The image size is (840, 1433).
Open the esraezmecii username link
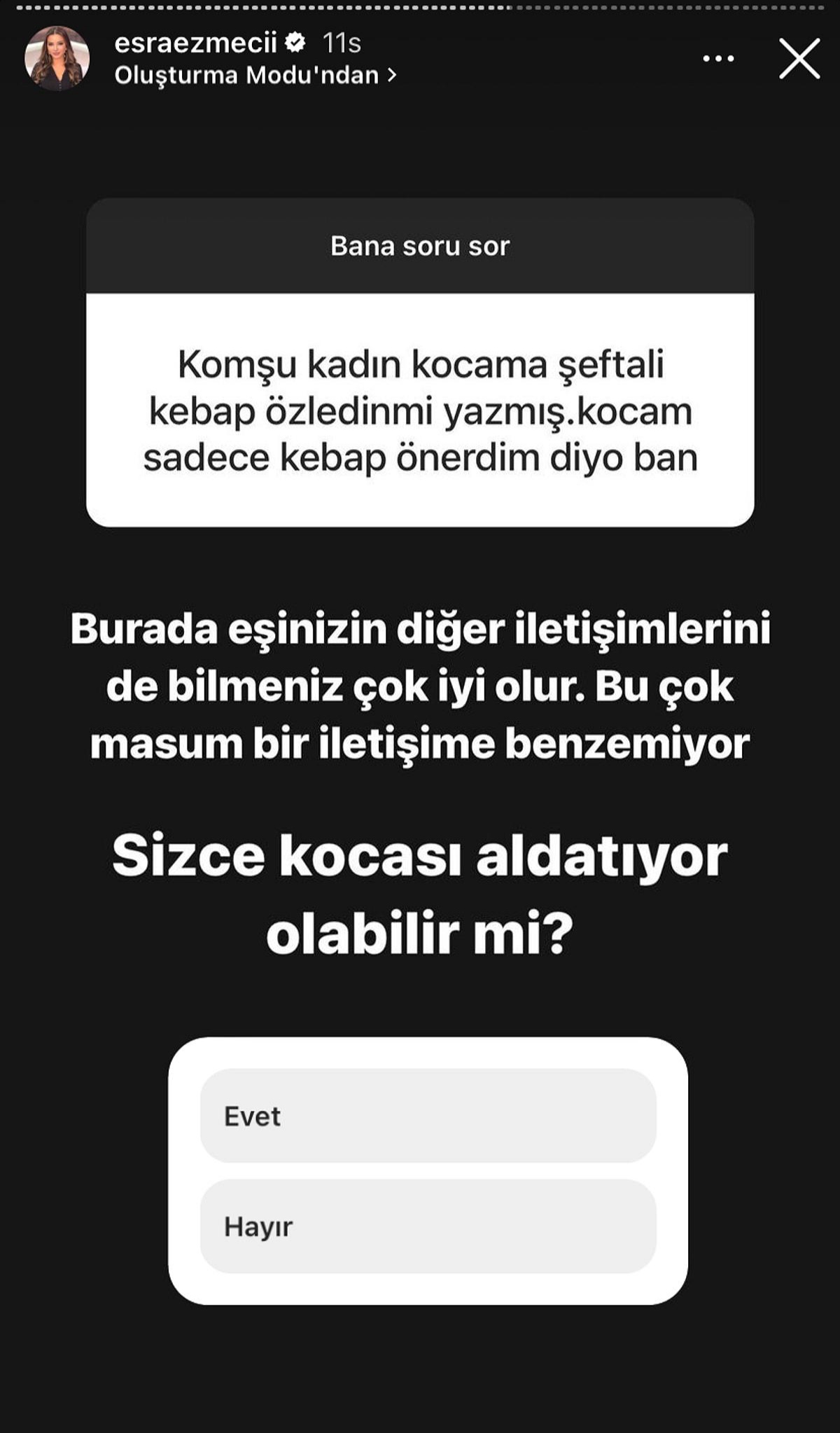196,43
